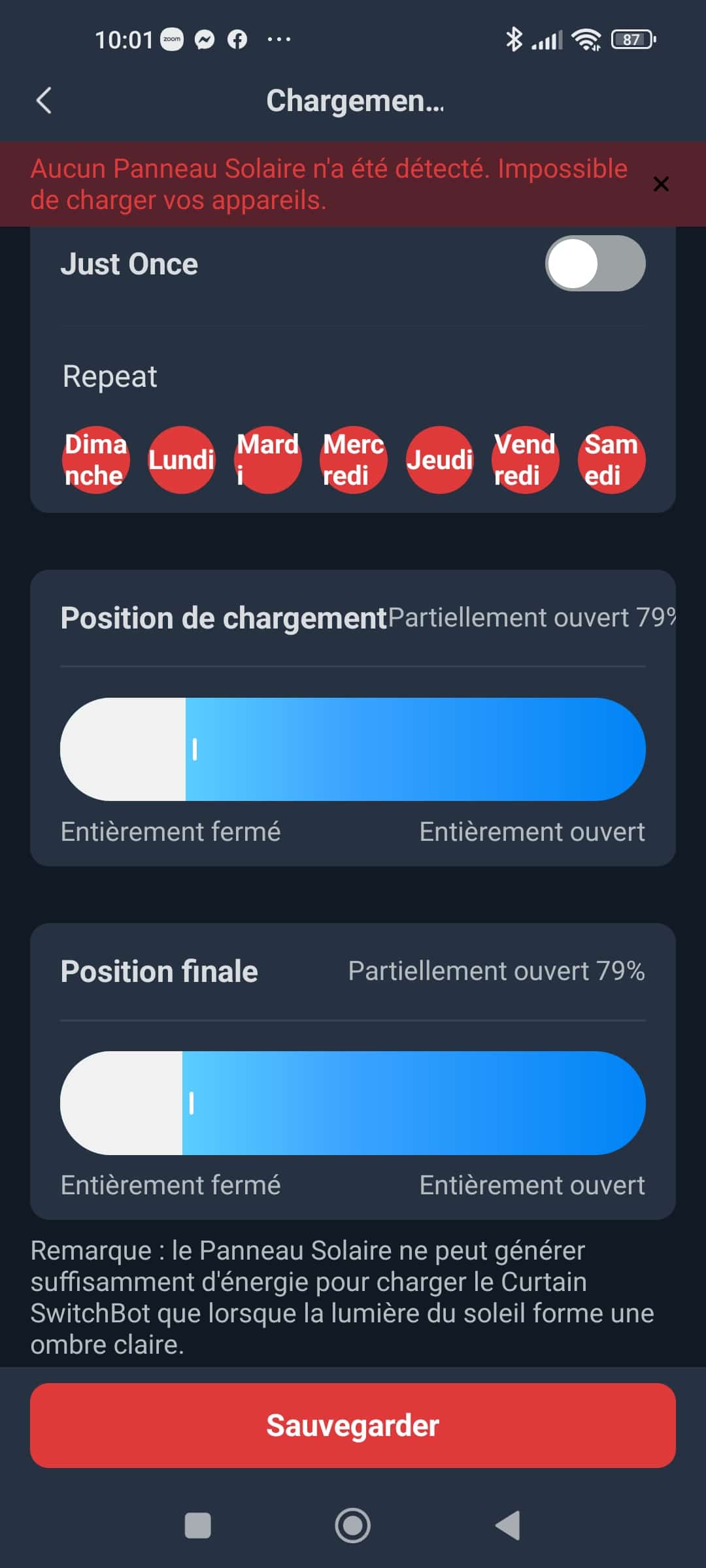The height and width of the screenshot is (1568, 706).
Task: Open recent apps from navigation bar
Action: (x=198, y=1526)
